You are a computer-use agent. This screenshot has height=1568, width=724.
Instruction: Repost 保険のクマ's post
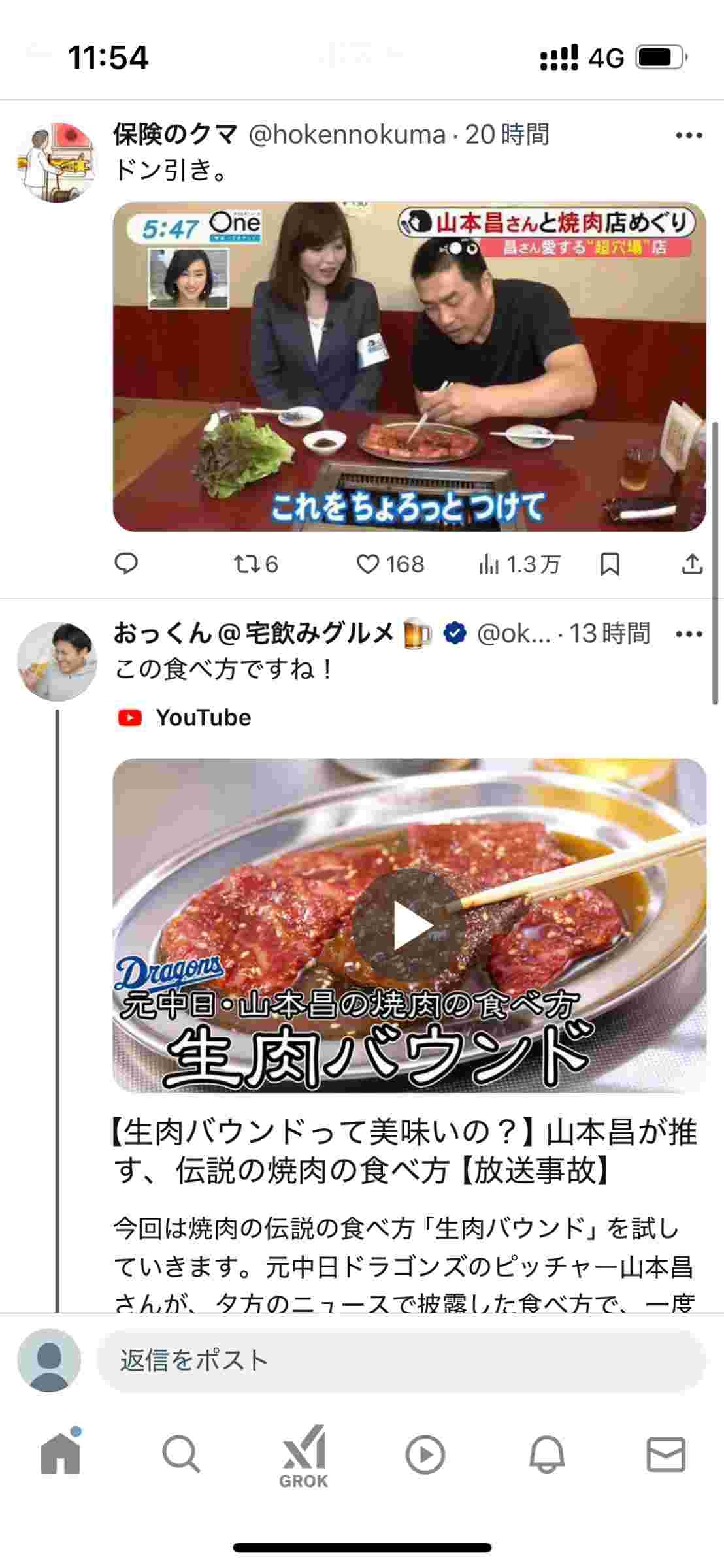point(255,564)
